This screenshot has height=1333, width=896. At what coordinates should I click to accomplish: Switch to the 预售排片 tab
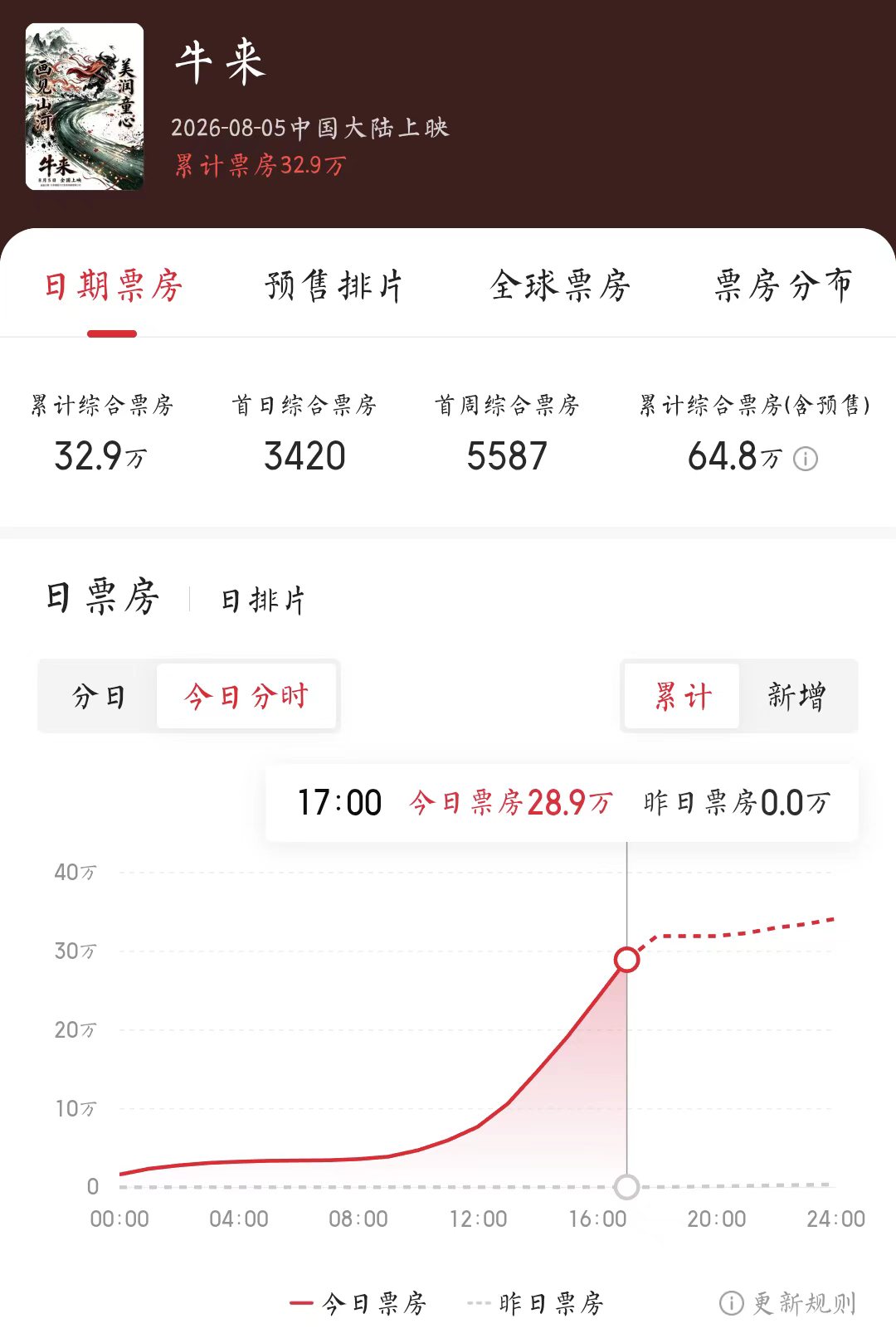(334, 286)
